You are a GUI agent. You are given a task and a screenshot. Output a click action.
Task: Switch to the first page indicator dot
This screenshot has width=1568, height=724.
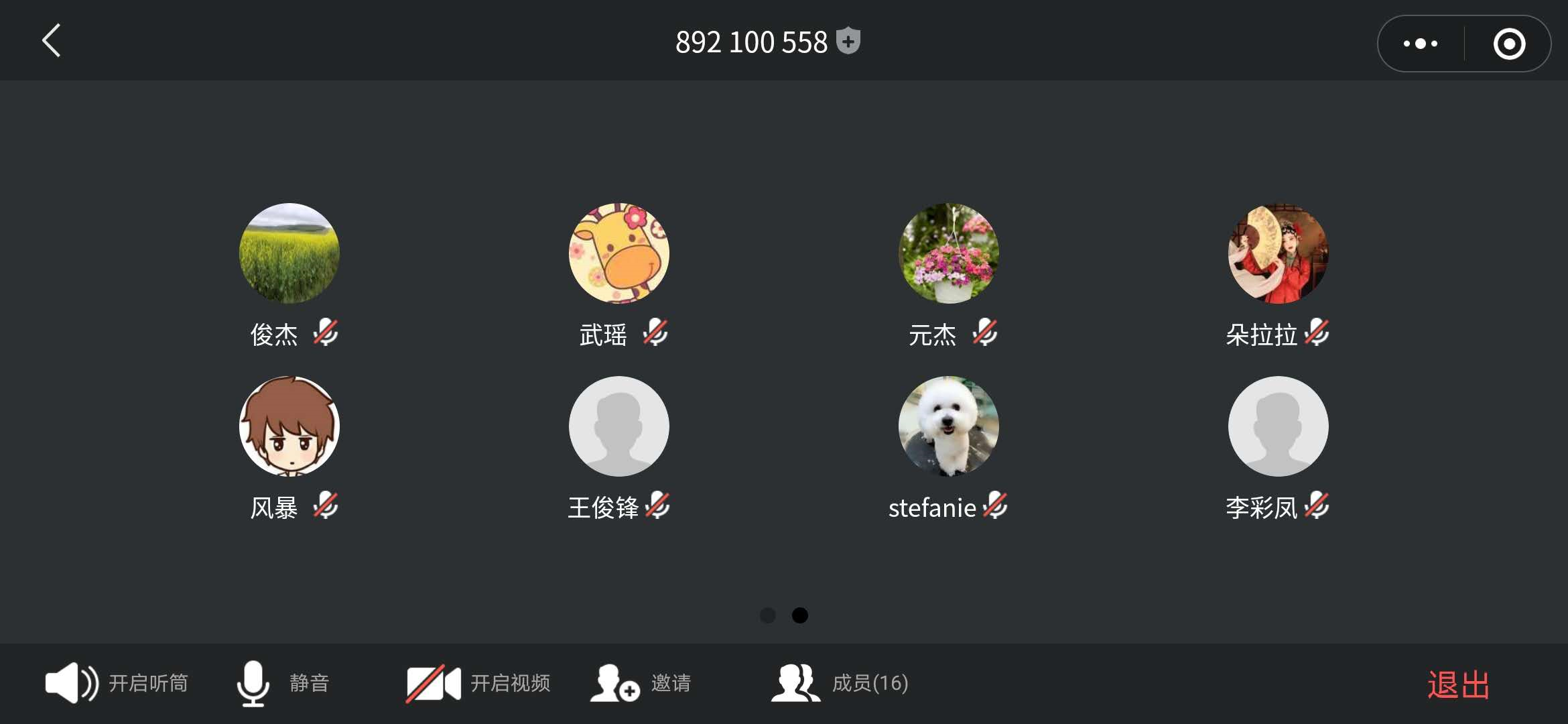tap(768, 615)
